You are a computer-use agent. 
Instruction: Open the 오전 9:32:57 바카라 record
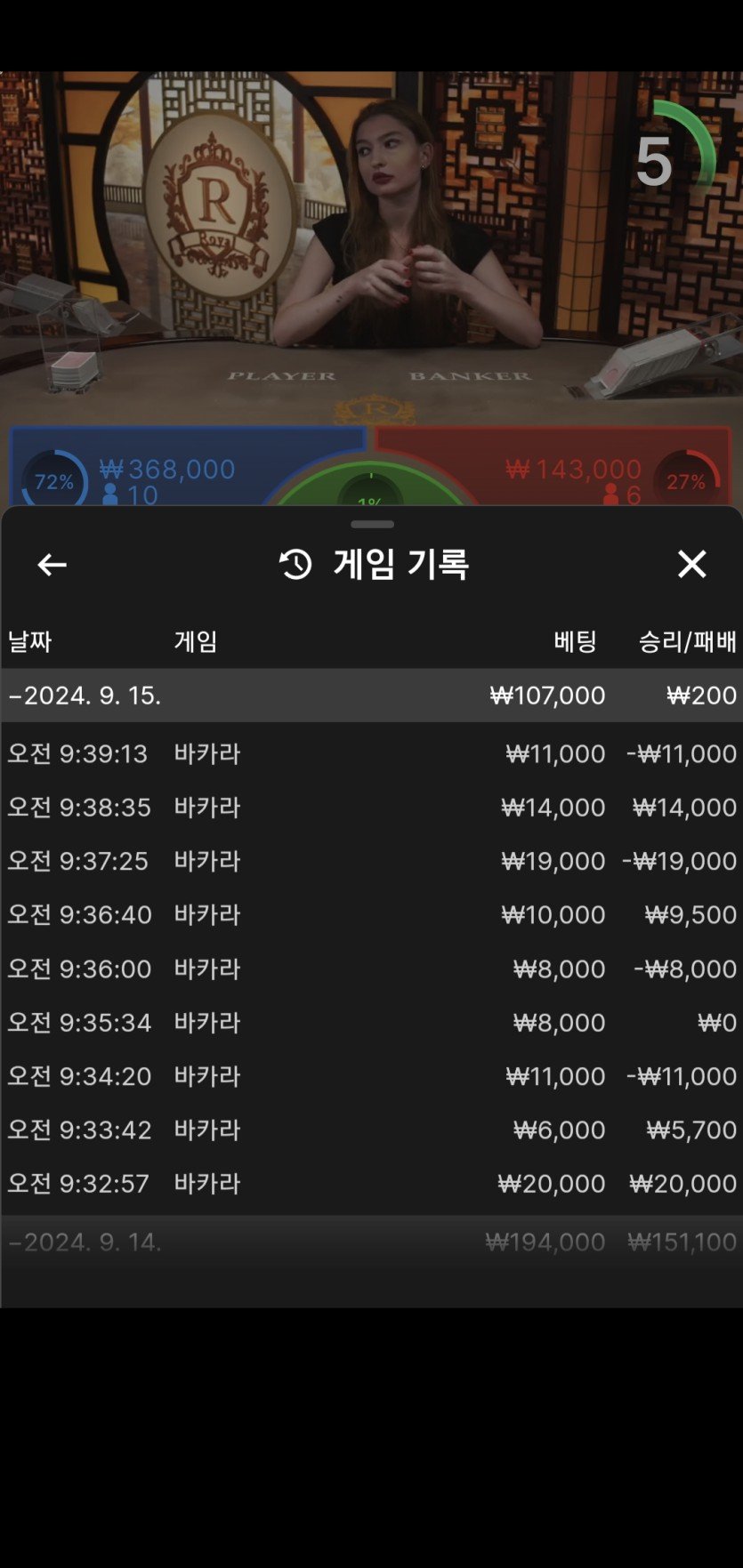point(371,1184)
